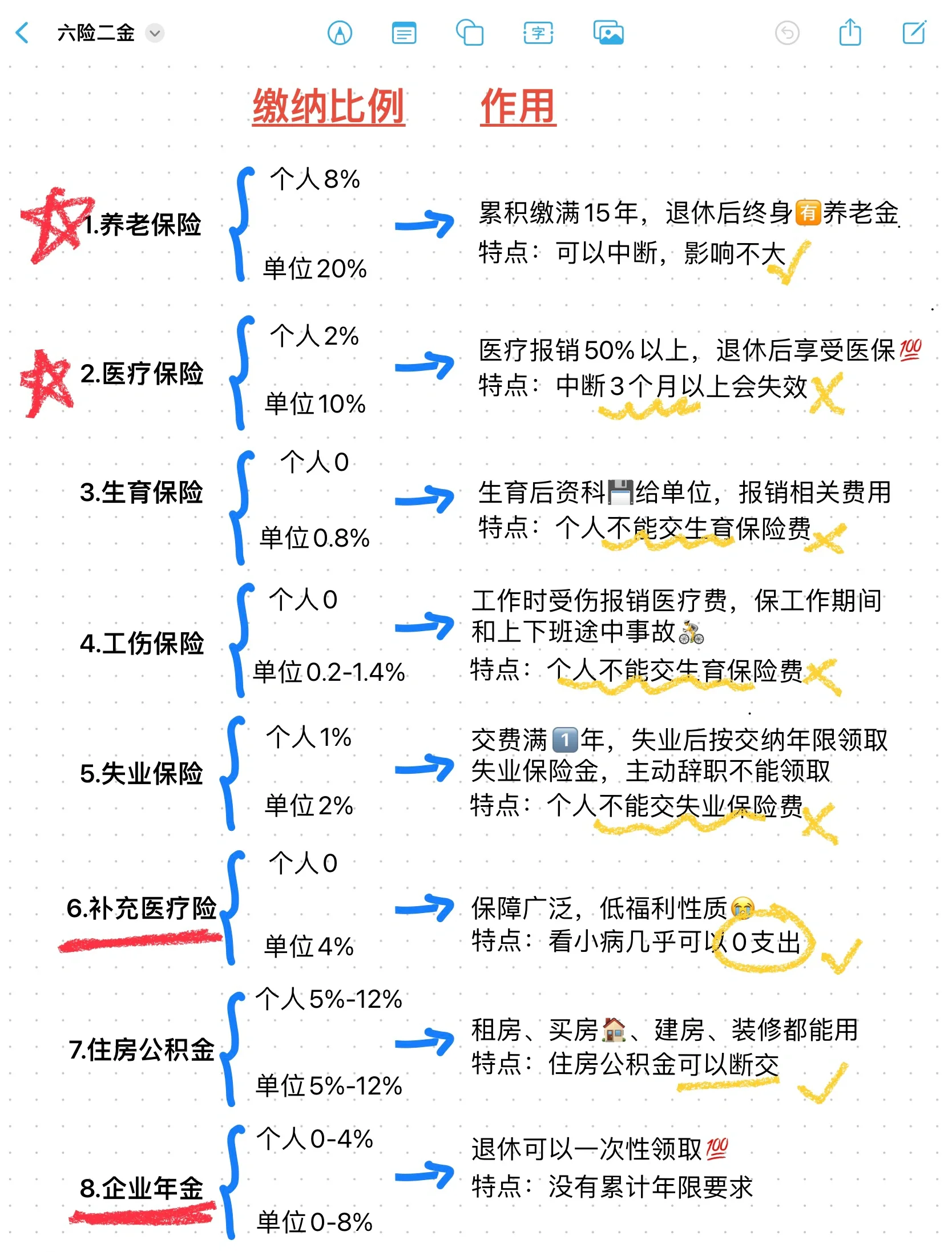
Task: Expand the dropdown next to 六险二金 title
Action: [x=153, y=34]
